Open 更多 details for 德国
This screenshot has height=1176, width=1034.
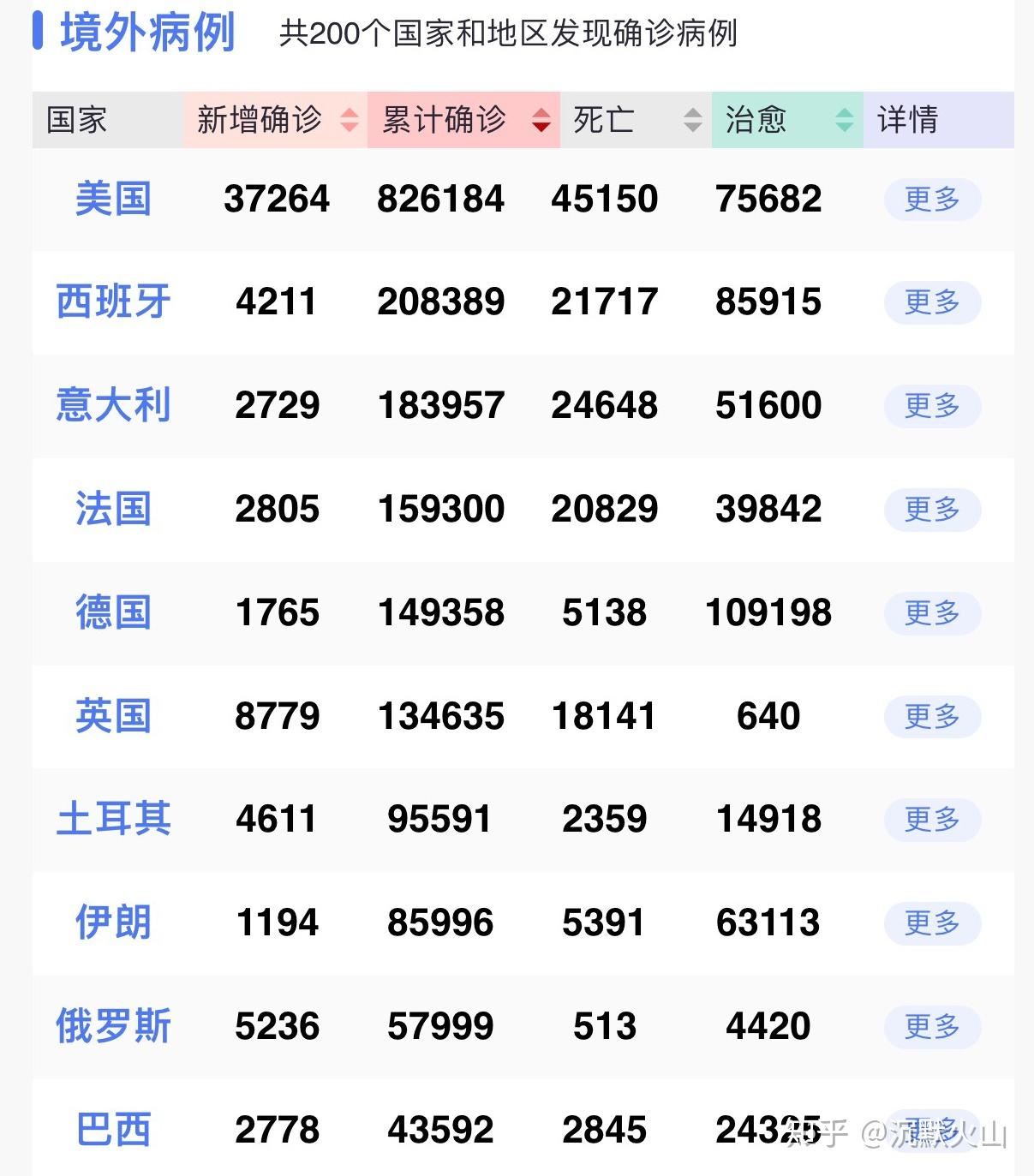point(932,613)
